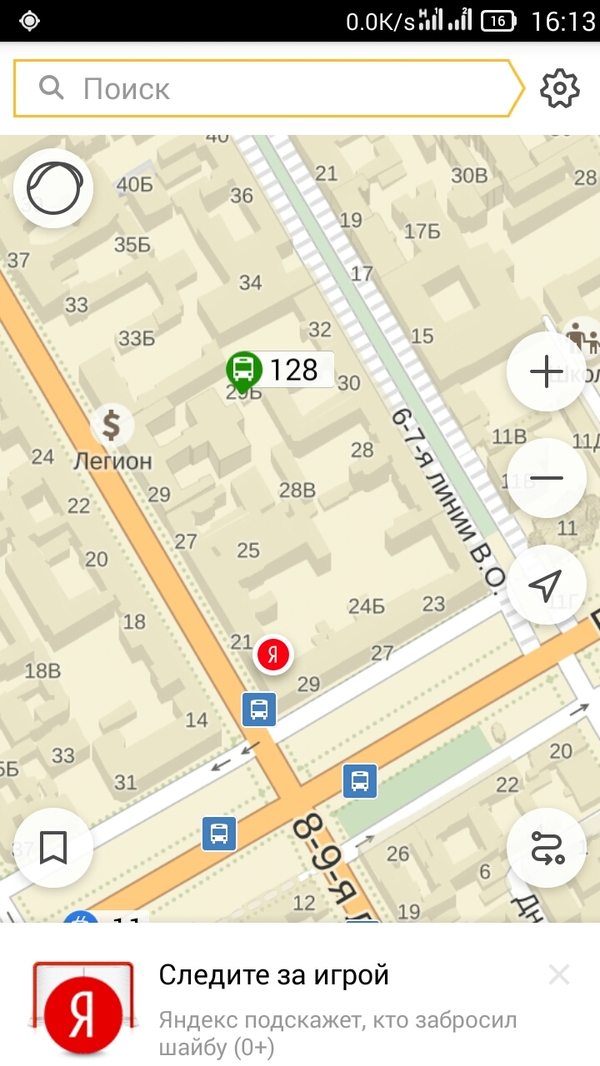Center map on my location arrow

[x=546, y=585]
